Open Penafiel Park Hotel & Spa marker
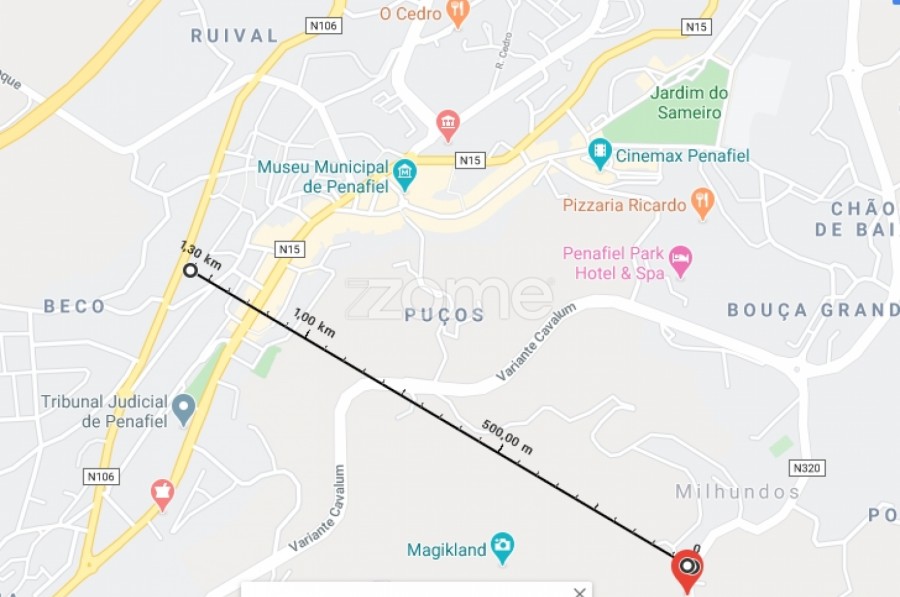The height and width of the screenshot is (597, 900). [681, 262]
